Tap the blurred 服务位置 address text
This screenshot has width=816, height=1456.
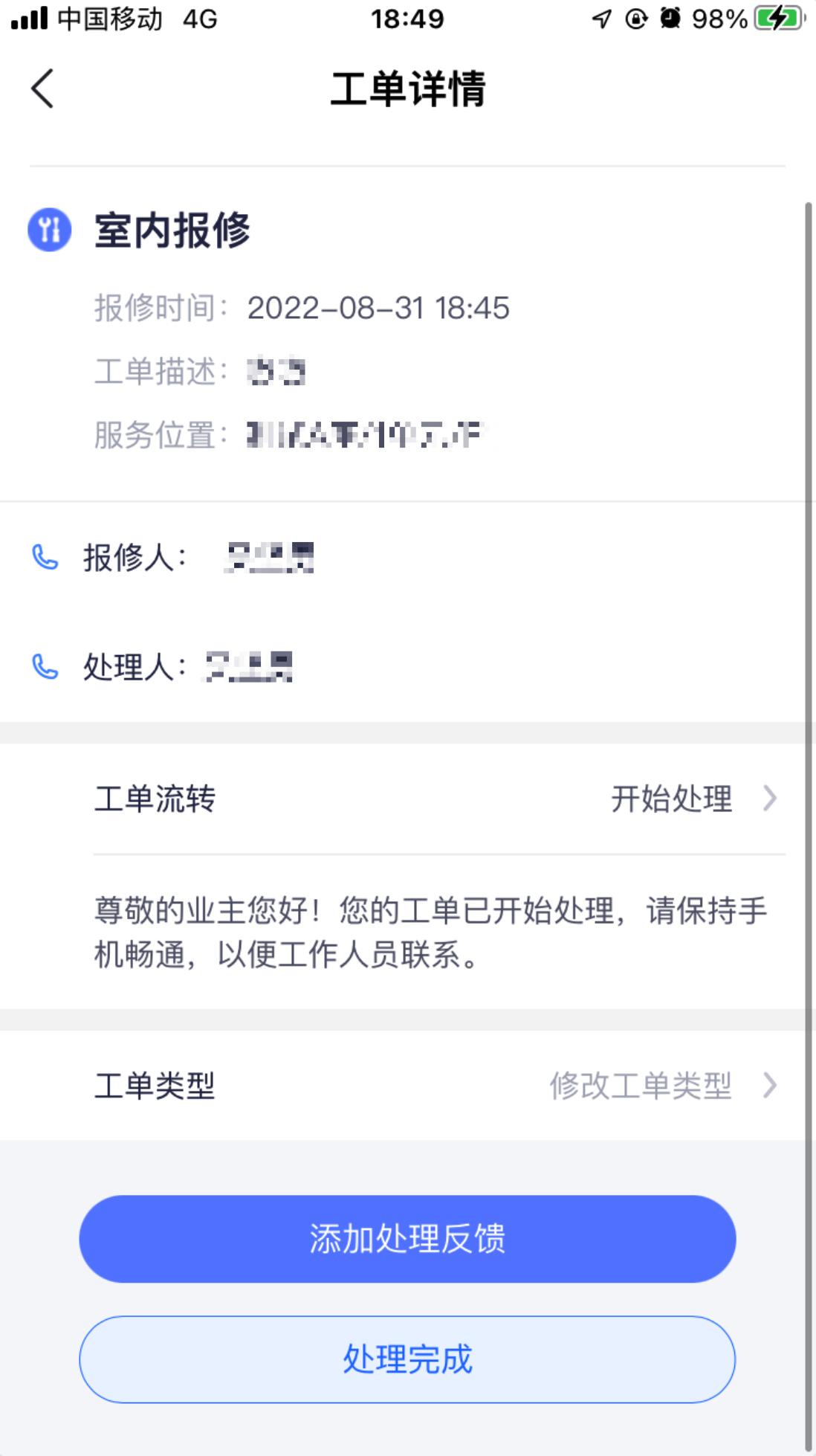click(x=364, y=435)
